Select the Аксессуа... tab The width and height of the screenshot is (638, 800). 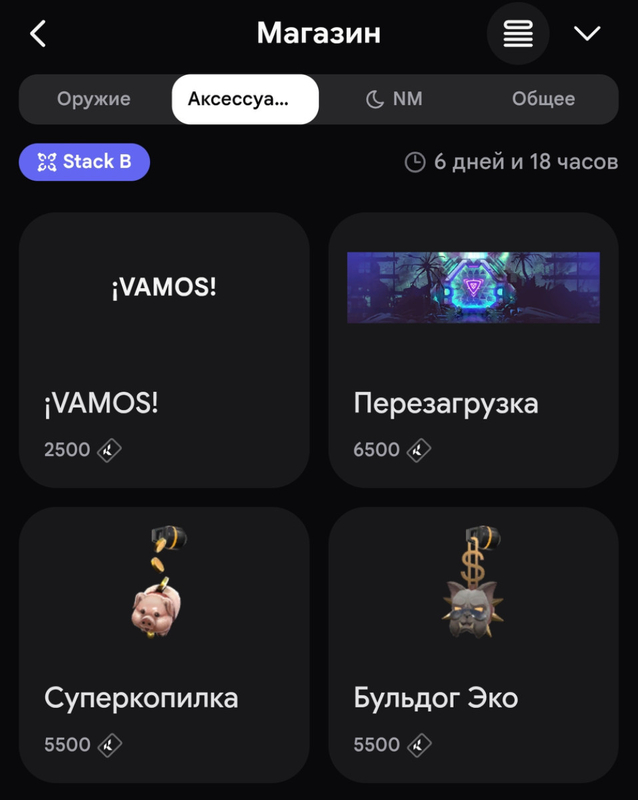click(245, 99)
